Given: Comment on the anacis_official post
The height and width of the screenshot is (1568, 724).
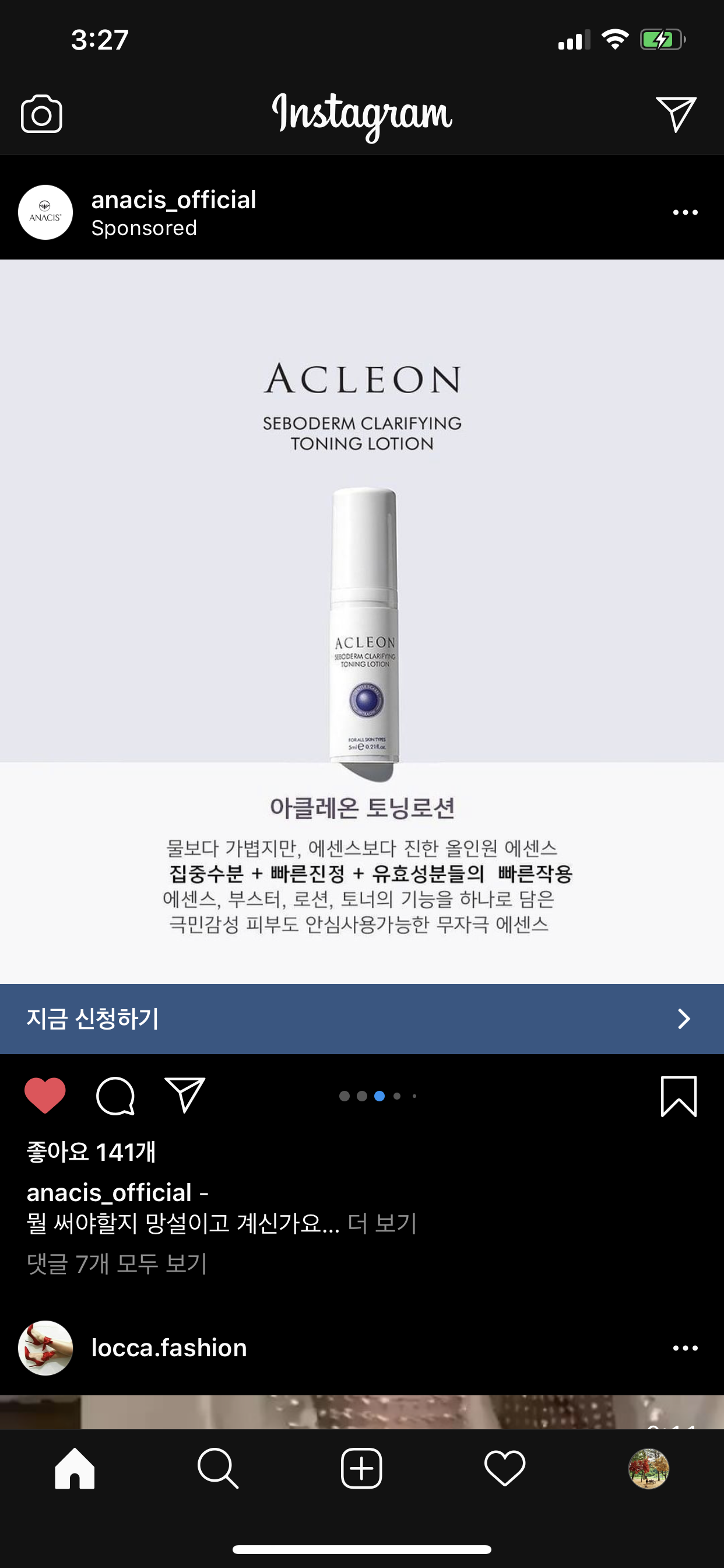Looking at the screenshot, I should coord(115,1095).
